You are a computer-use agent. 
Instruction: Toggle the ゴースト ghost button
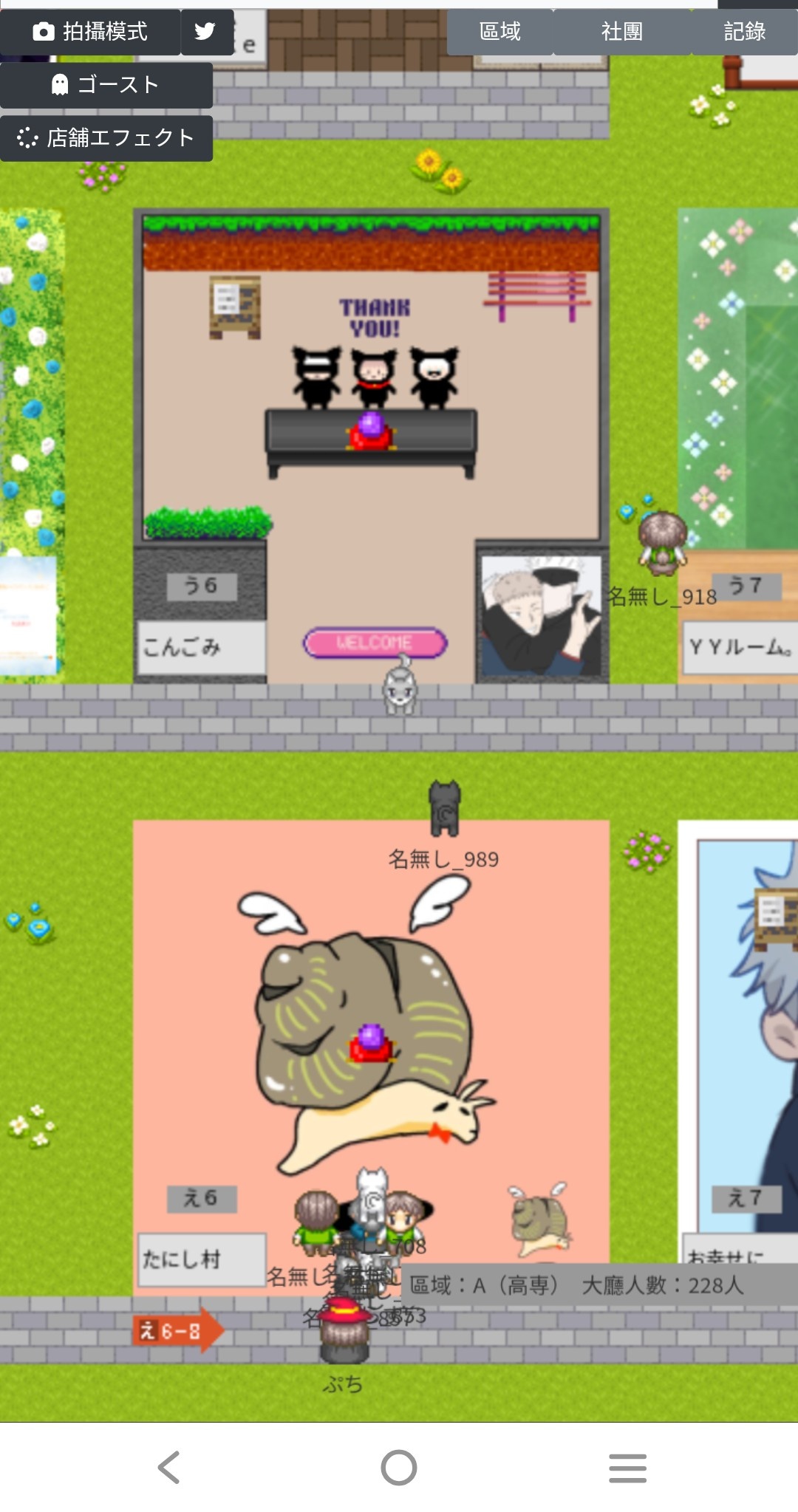coord(106,85)
